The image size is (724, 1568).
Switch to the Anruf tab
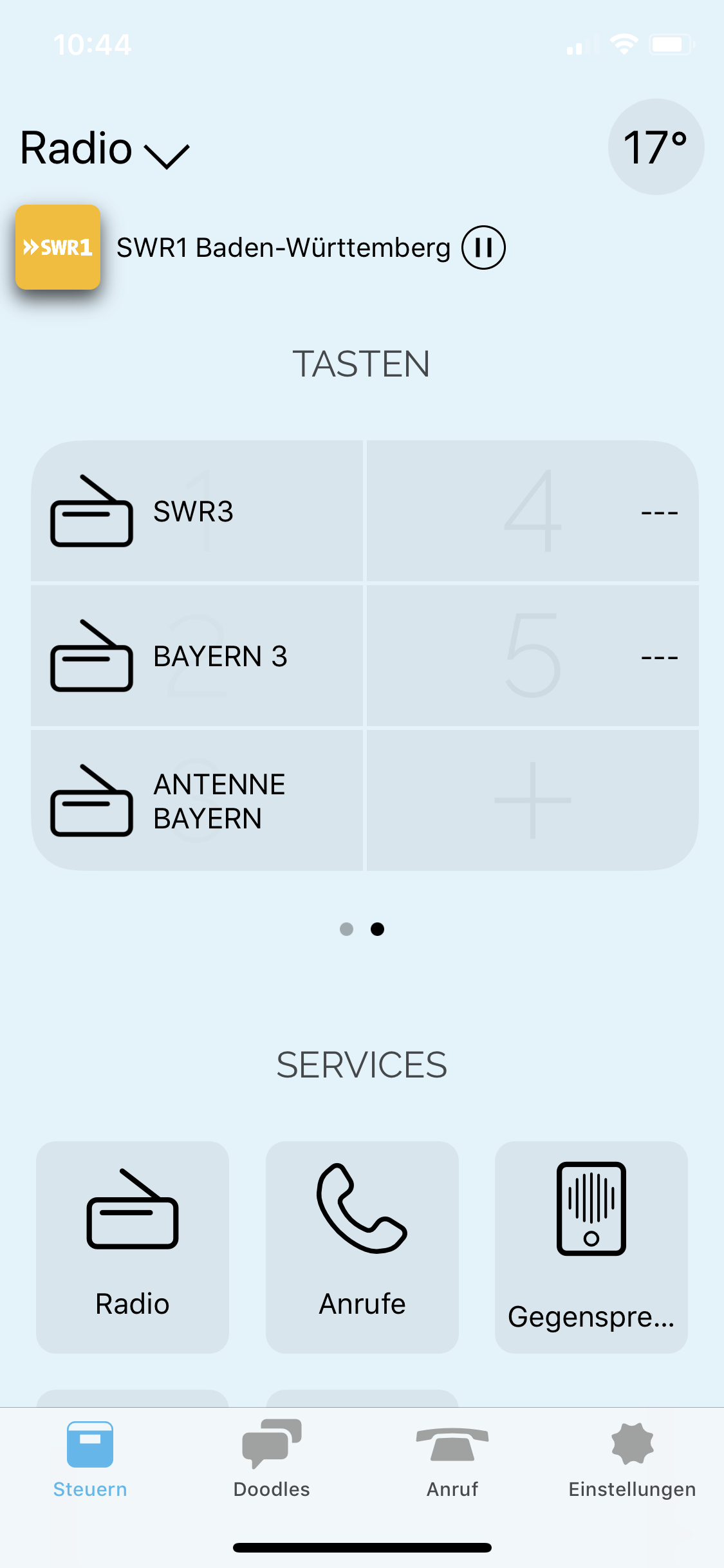point(452,1459)
